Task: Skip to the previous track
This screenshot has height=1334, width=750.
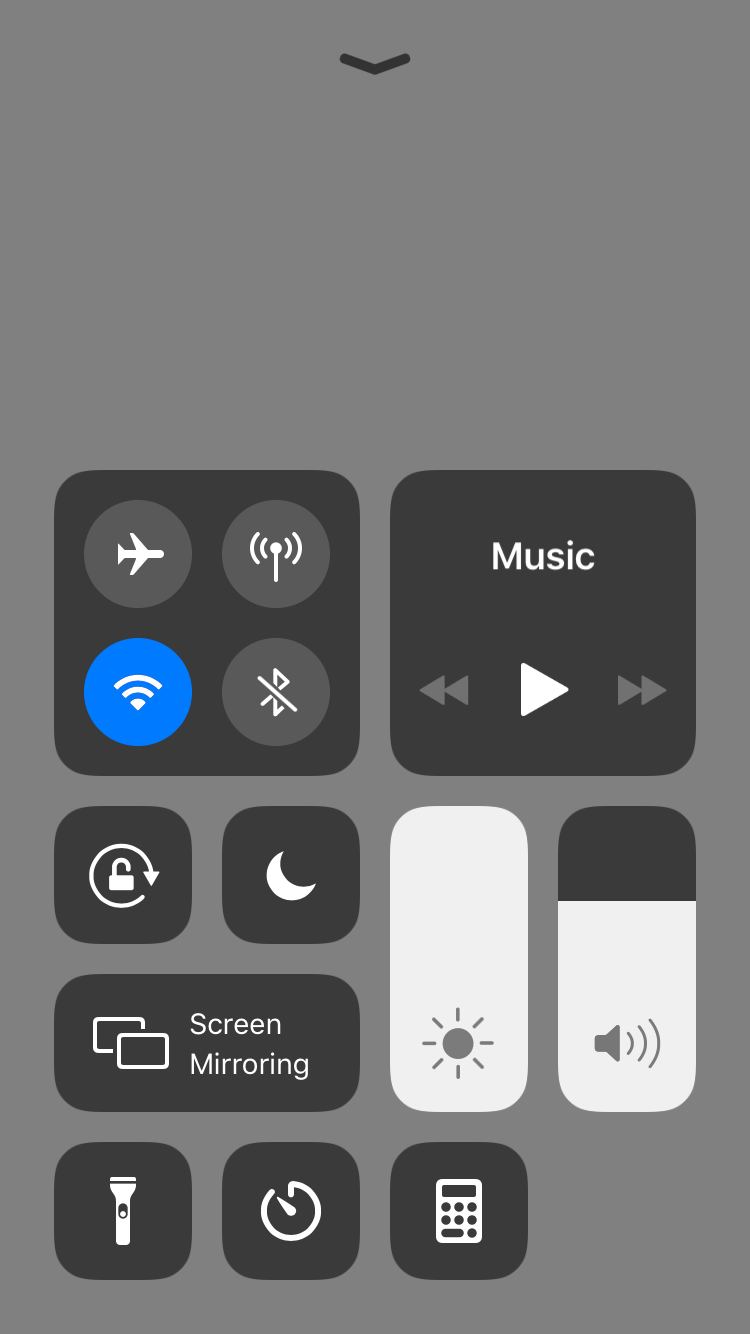Action: (x=444, y=690)
